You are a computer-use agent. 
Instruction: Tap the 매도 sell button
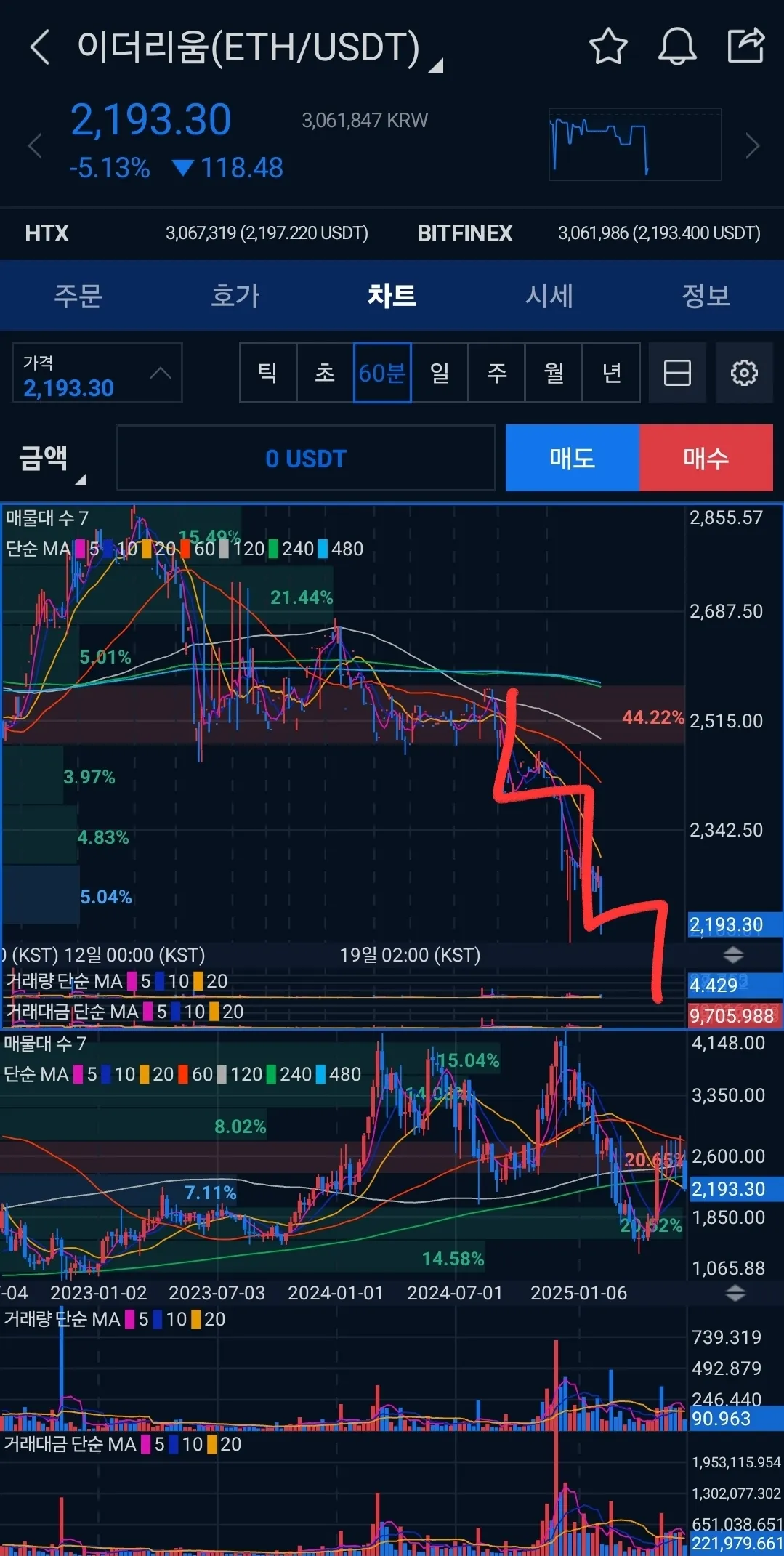tap(572, 458)
